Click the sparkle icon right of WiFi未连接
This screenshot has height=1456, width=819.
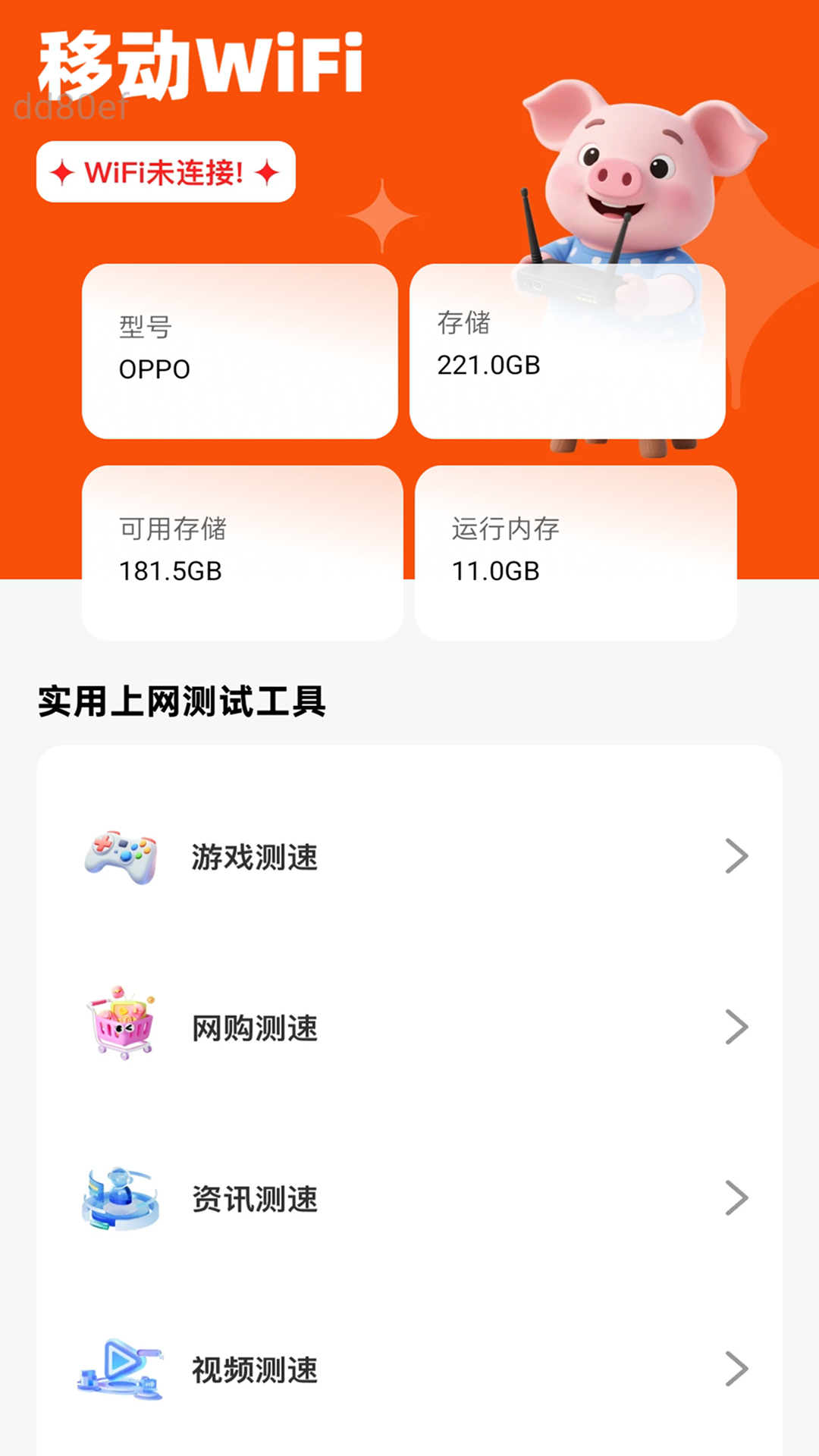(267, 173)
